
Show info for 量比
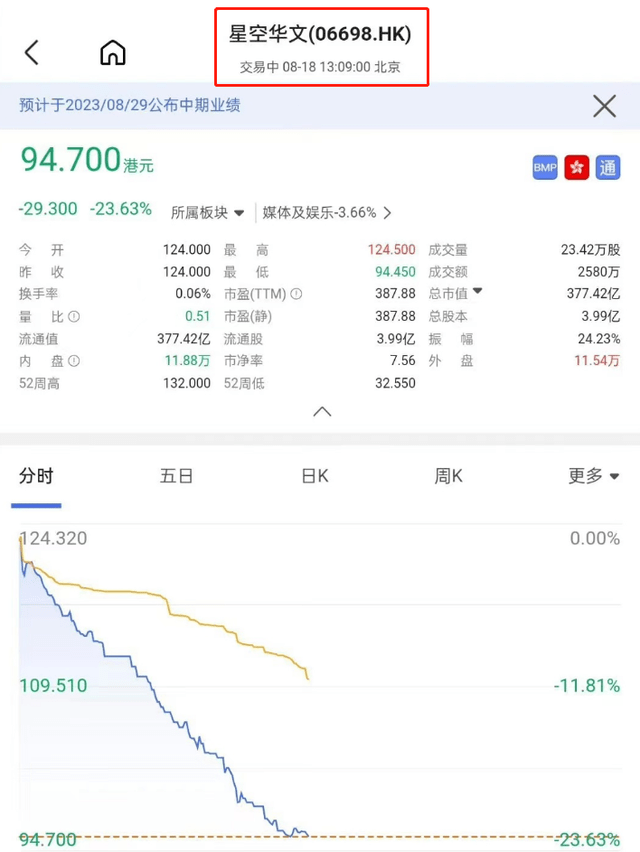74,316
